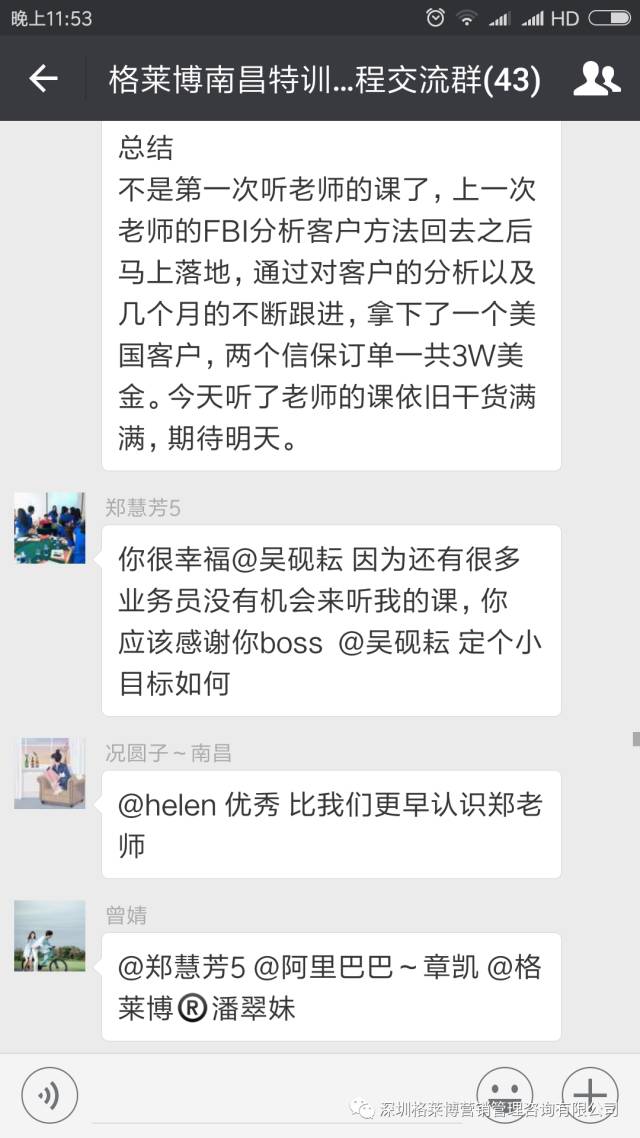The image size is (640, 1138).
Task: Open 曾婧's profile avatar
Action: click(x=49, y=936)
